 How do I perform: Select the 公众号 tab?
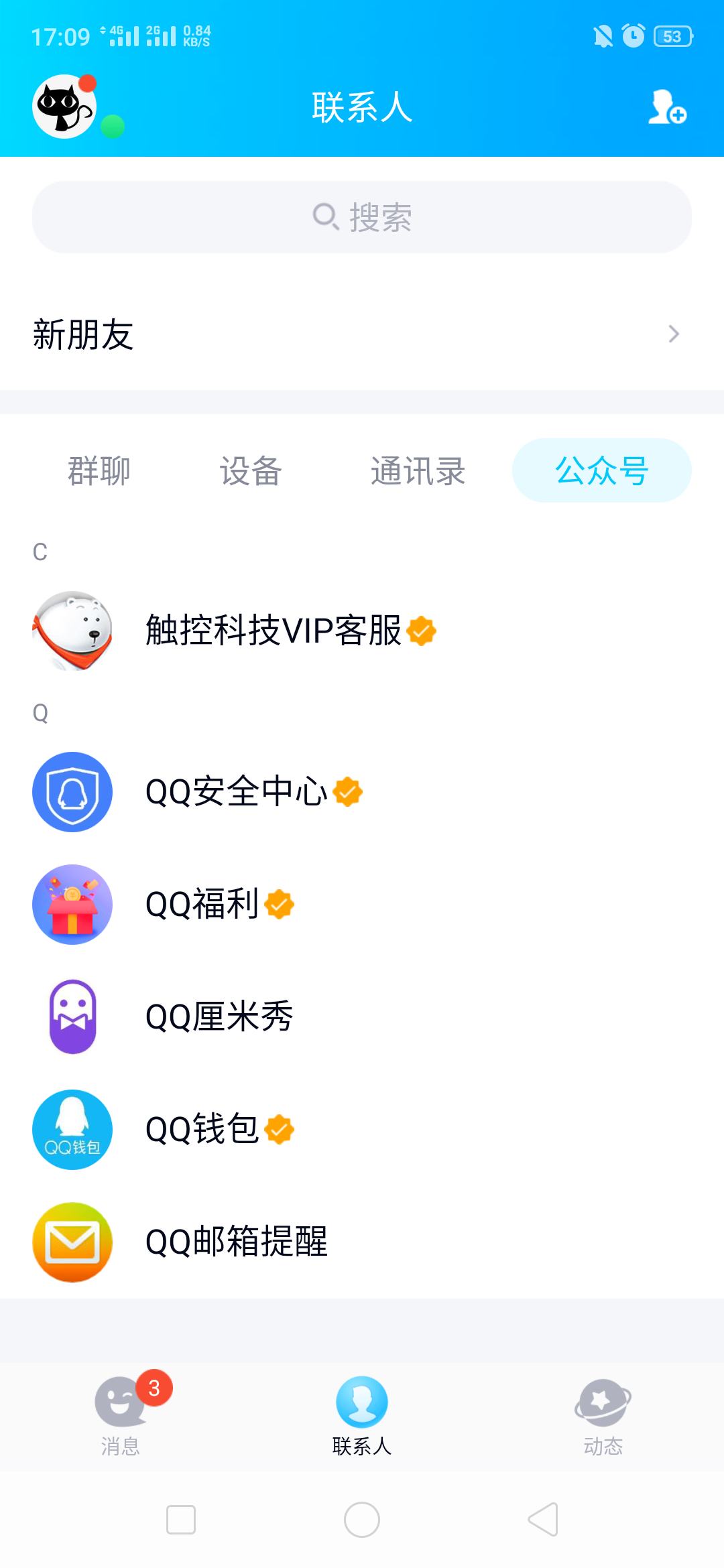click(602, 470)
